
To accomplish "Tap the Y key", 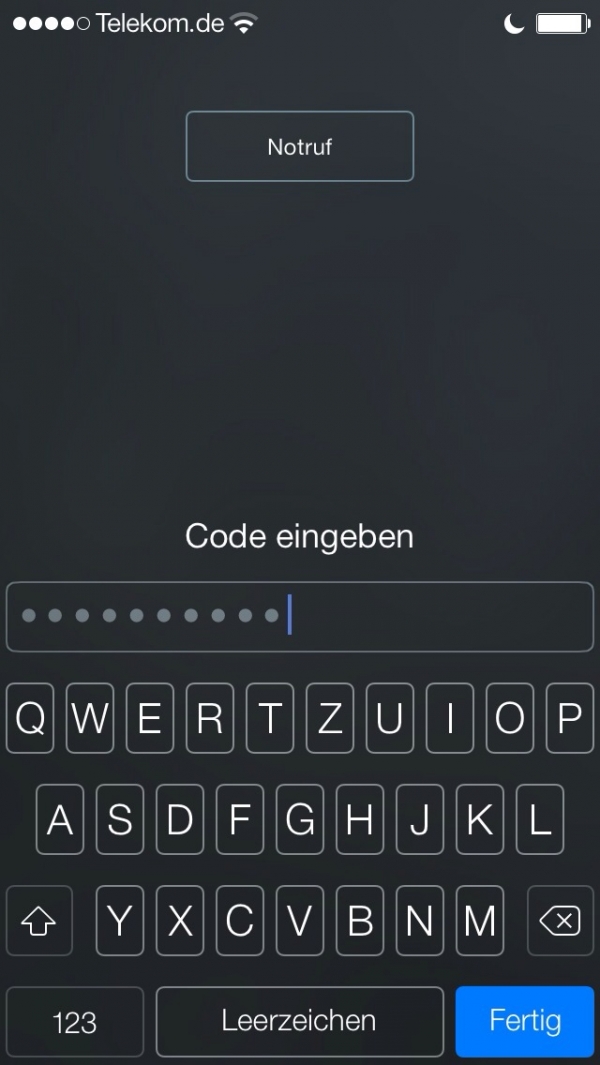I will (x=120, y=920).
